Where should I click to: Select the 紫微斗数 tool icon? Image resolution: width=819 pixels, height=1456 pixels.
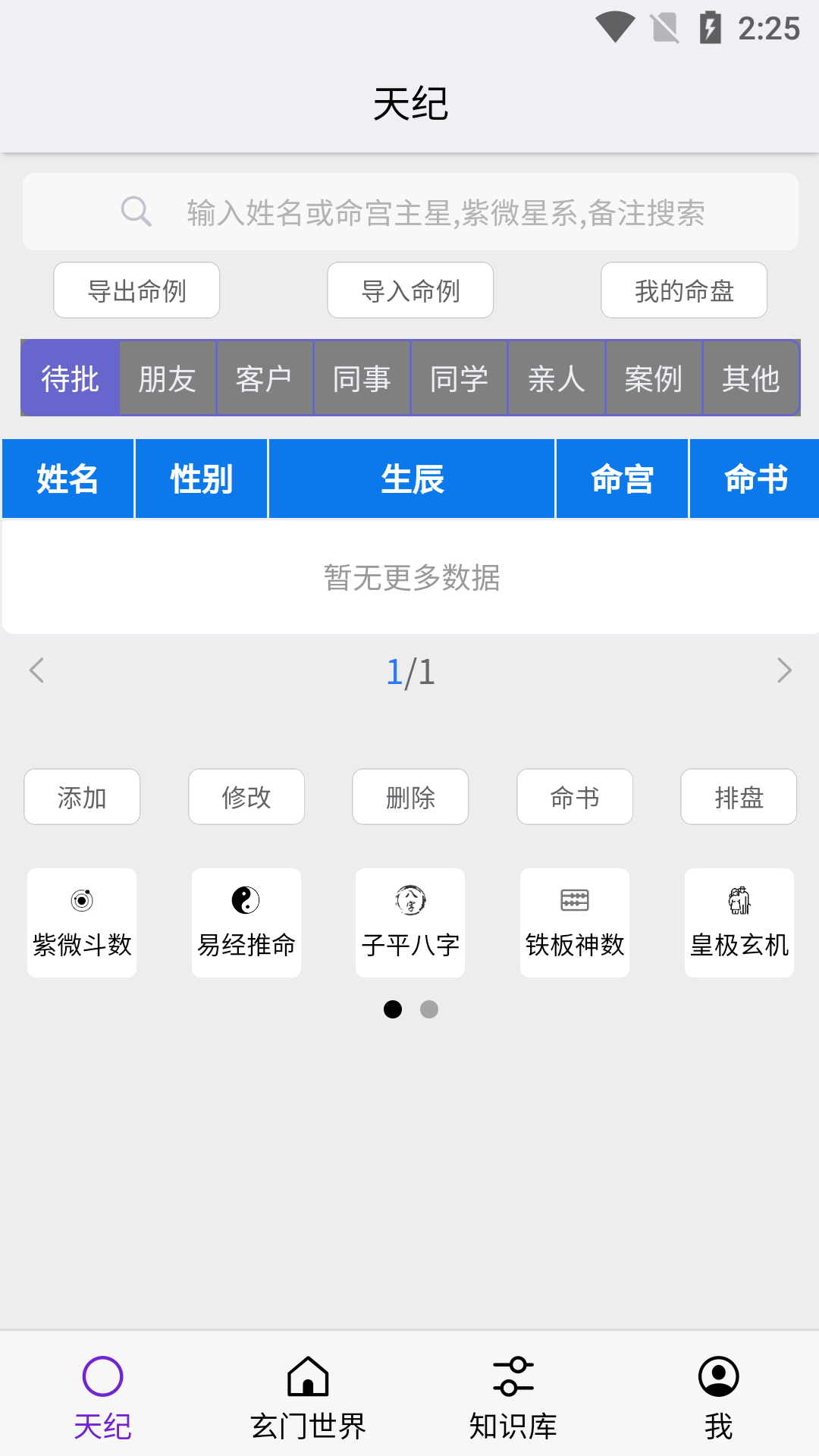81,902
